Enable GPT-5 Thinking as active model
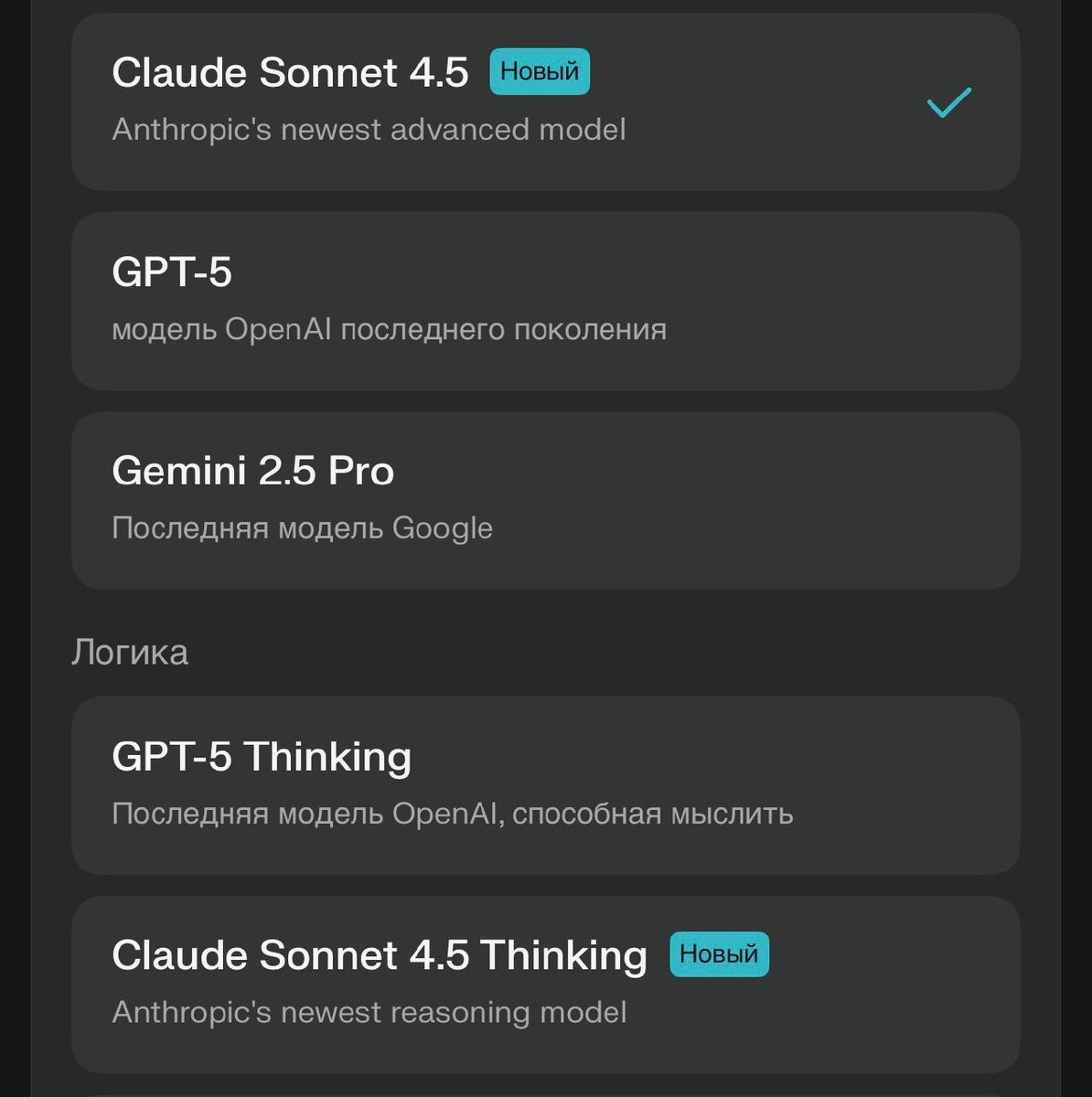The image size is (1092, 1097). 546,784
